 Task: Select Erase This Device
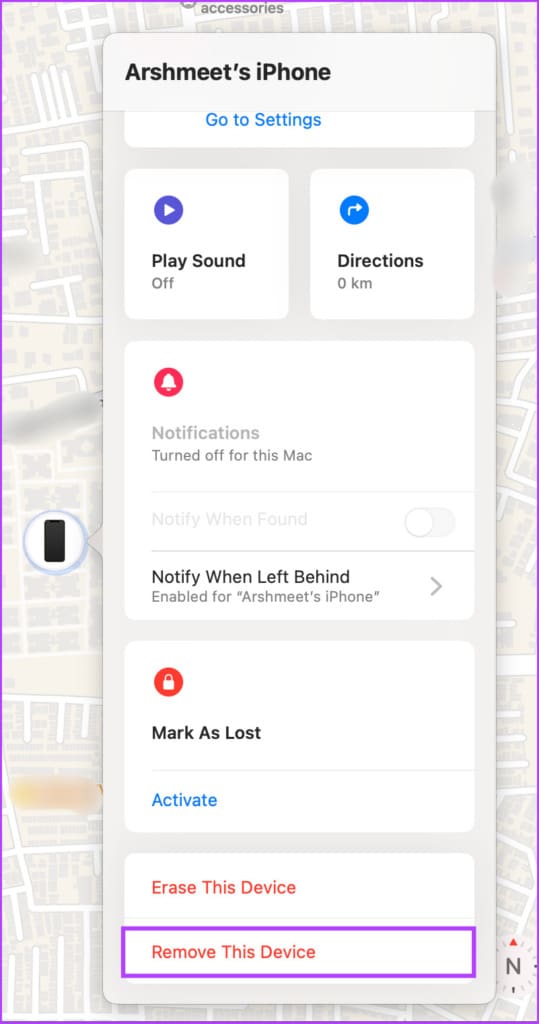click(299, 888)
